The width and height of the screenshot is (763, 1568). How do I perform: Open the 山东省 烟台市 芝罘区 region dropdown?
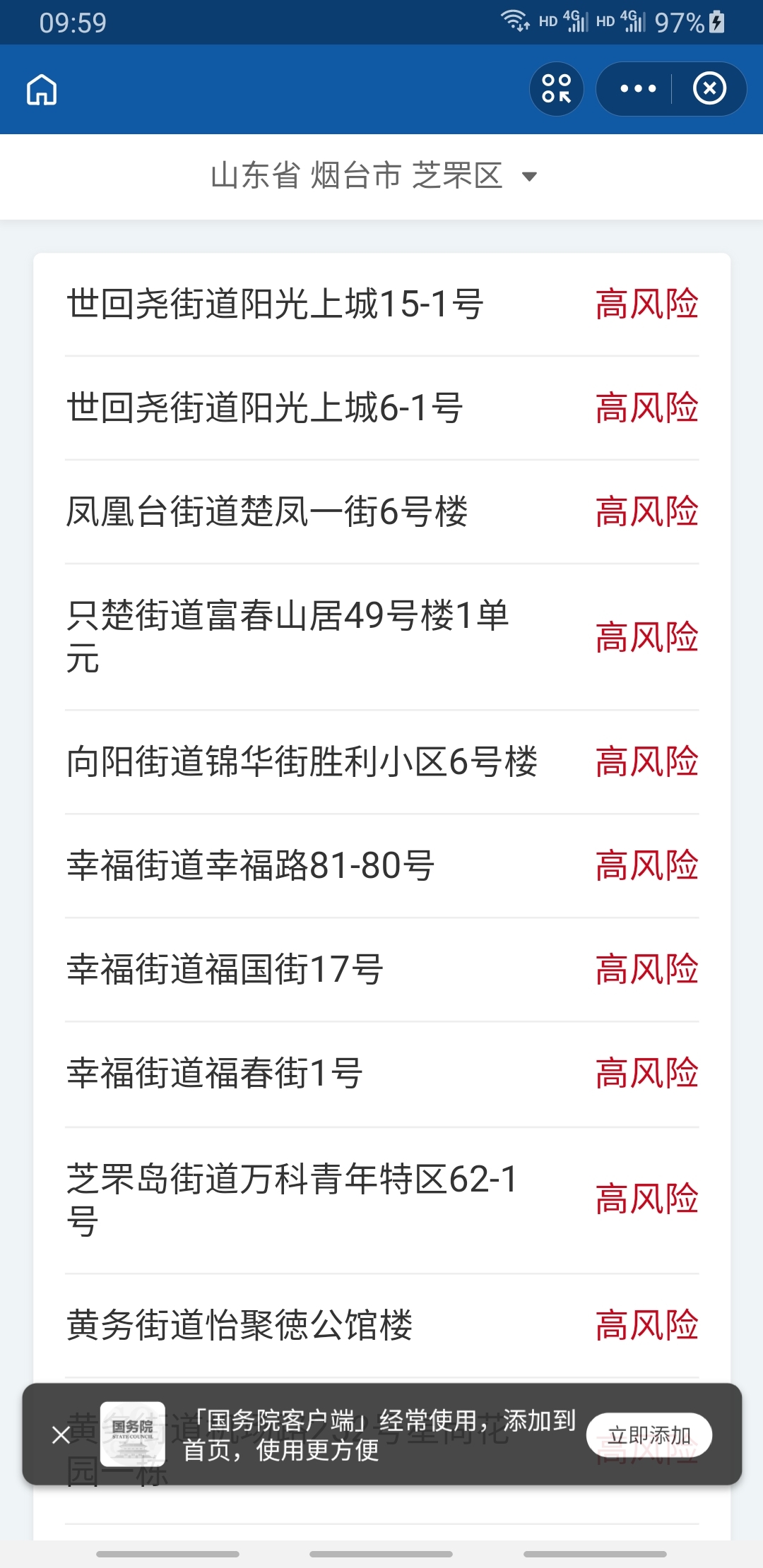(x=374, y=176)
